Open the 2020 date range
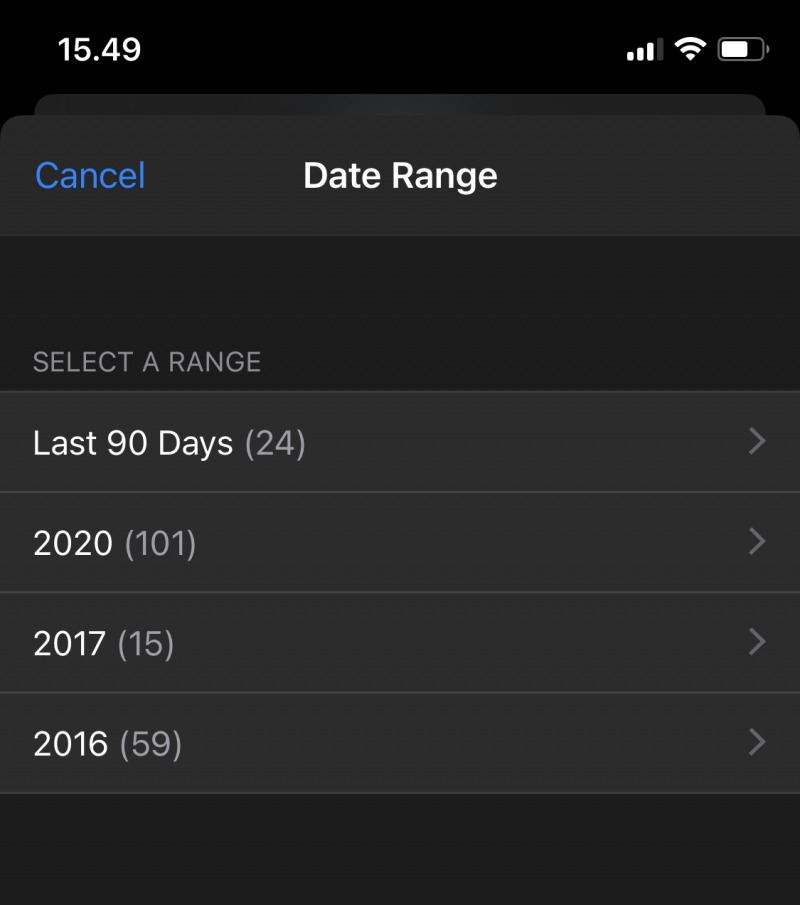 (x=400, y=542)
